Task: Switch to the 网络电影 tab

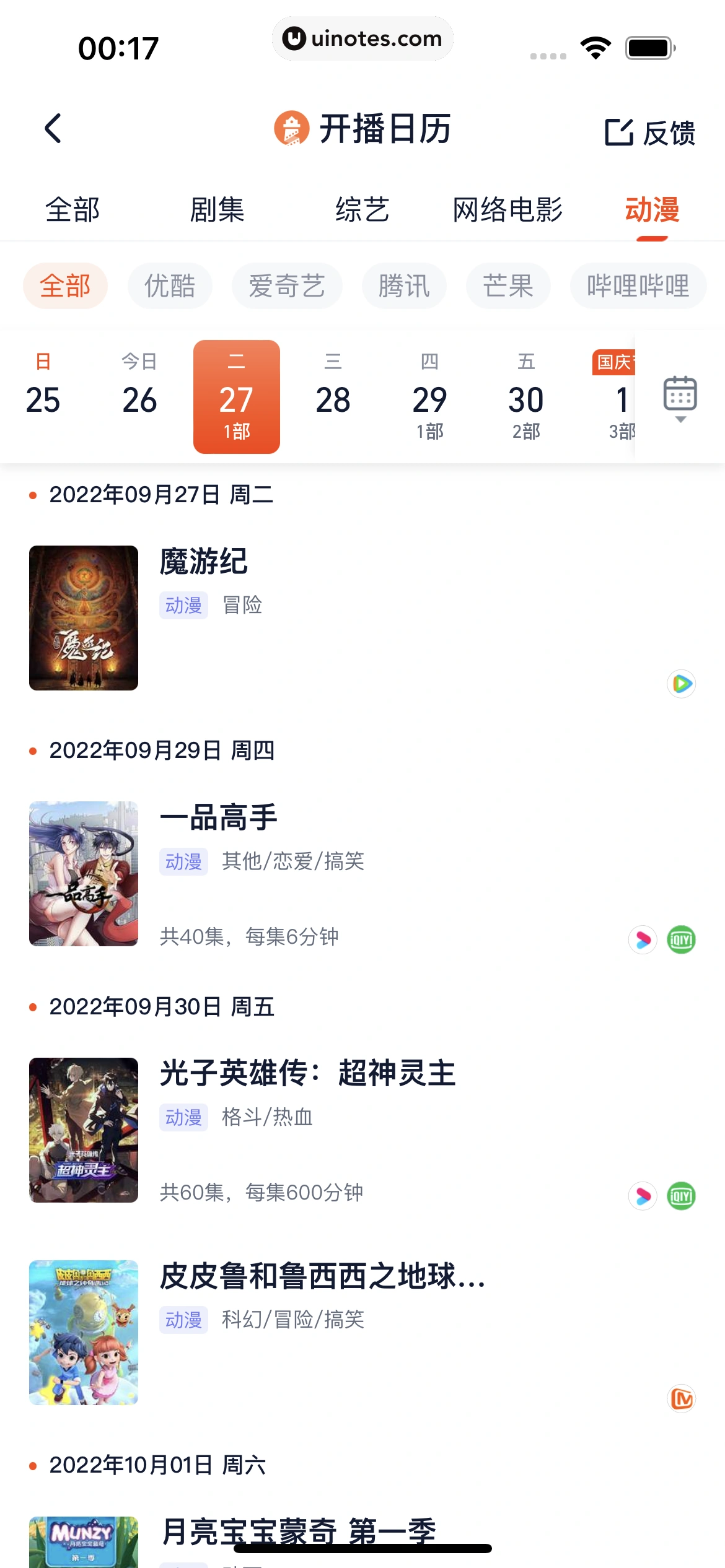Action: [507, 210]
